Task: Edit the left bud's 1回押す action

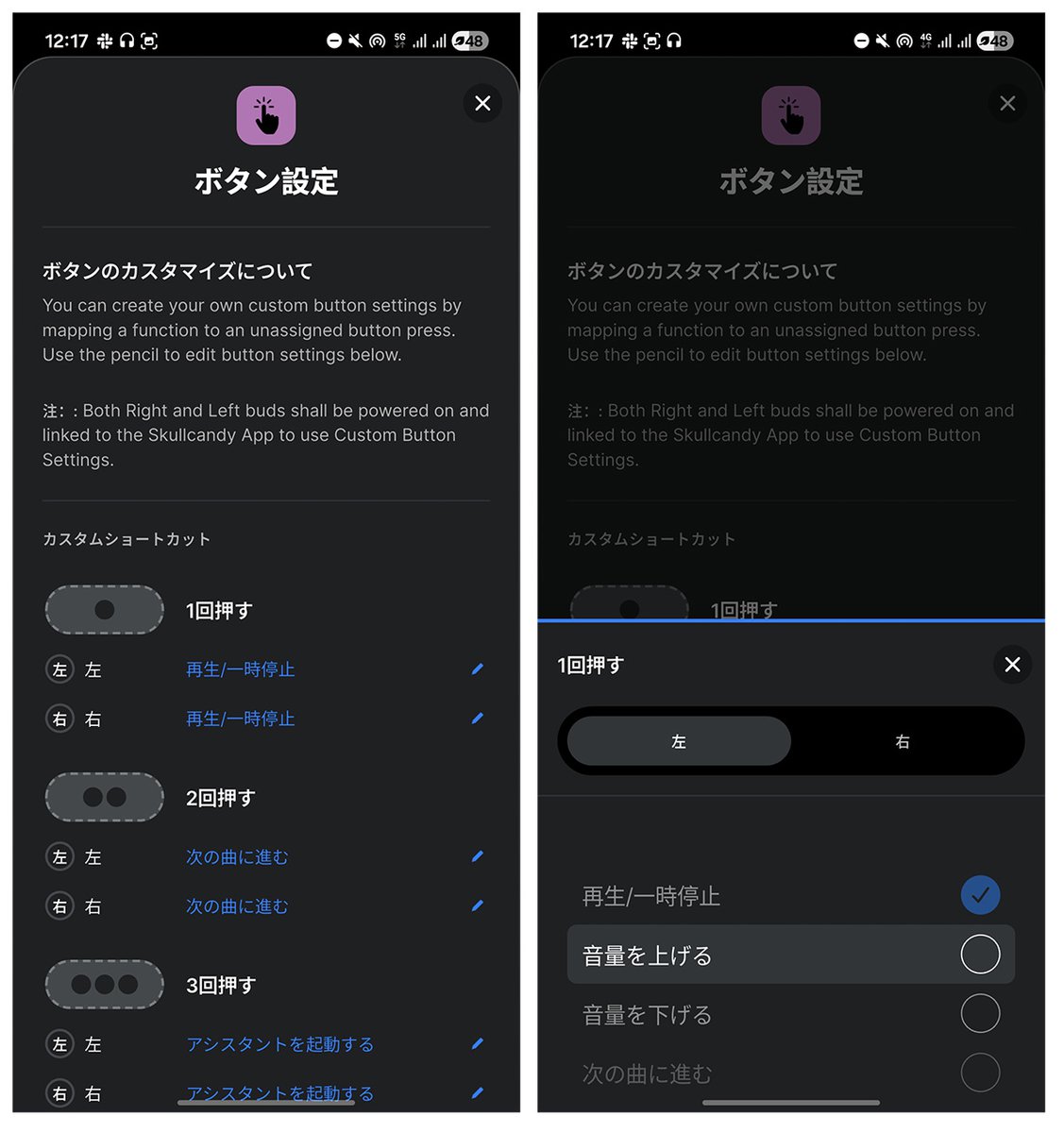Action: 477,669
